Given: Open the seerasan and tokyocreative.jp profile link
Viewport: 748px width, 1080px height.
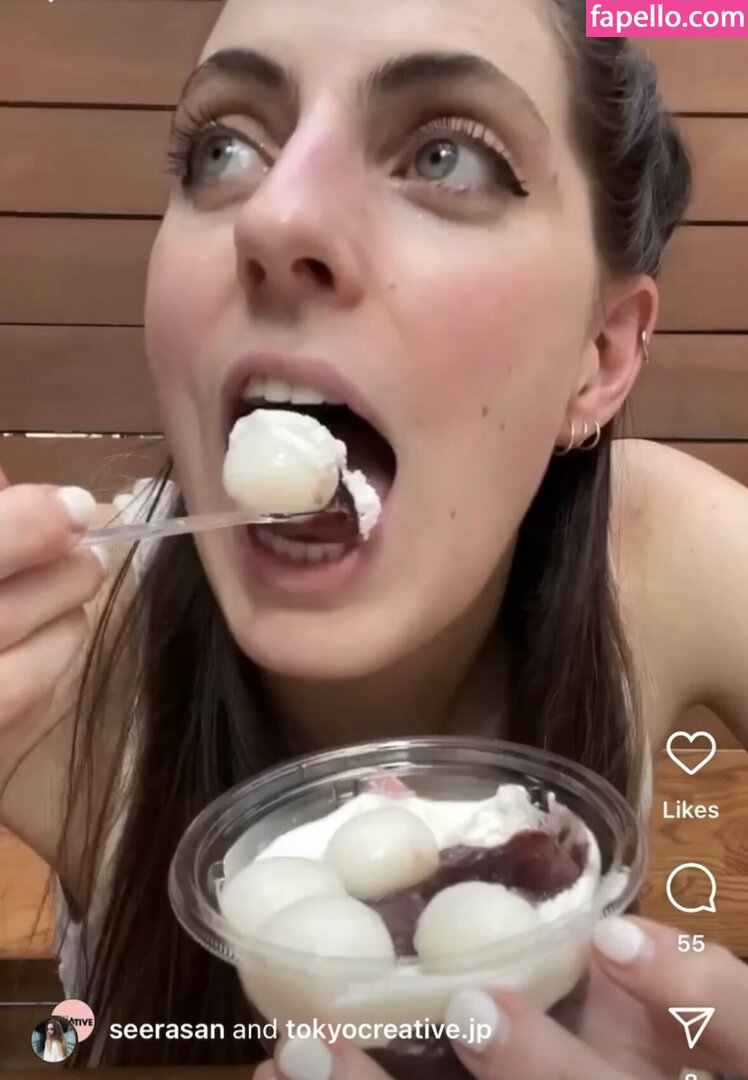Looking at the screenshot, I should click(285, 1031).
